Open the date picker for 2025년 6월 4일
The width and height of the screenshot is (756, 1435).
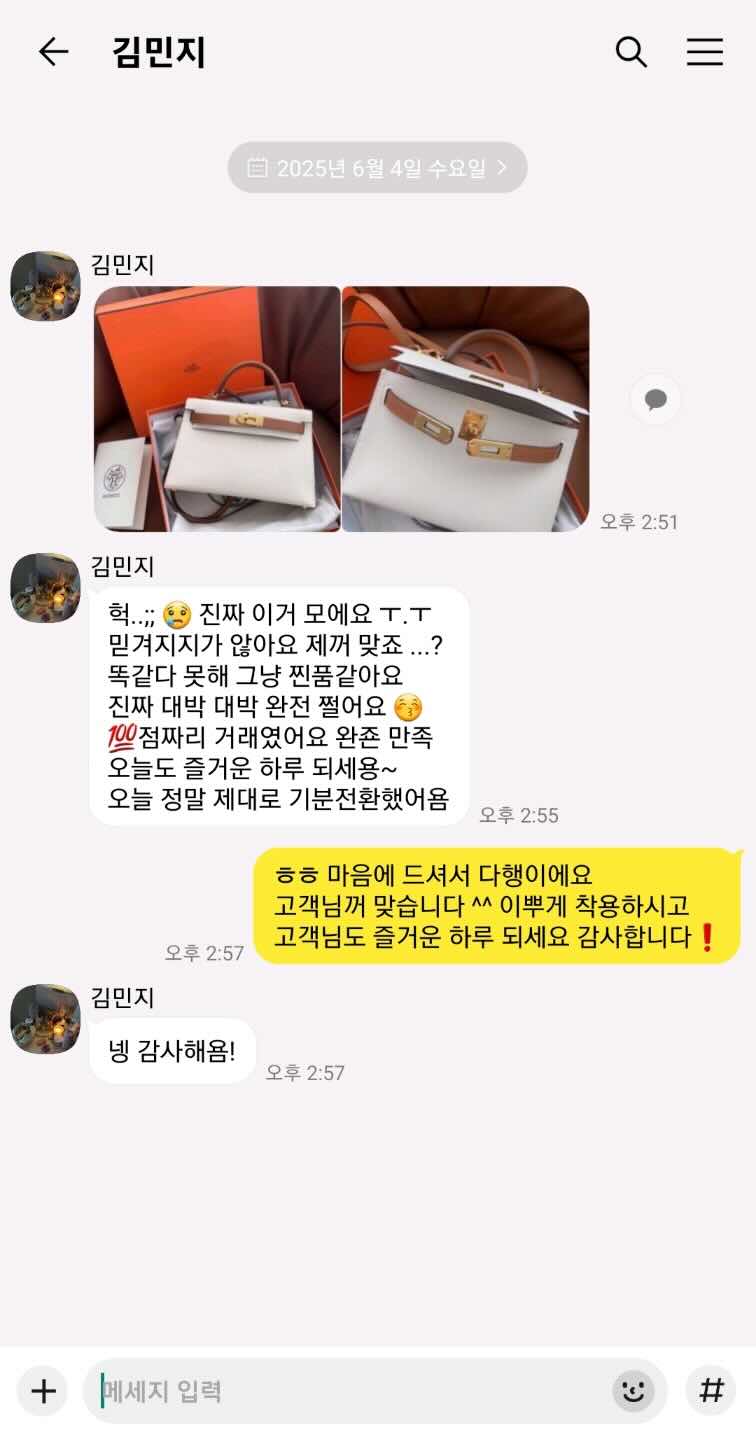pos(377,168)
